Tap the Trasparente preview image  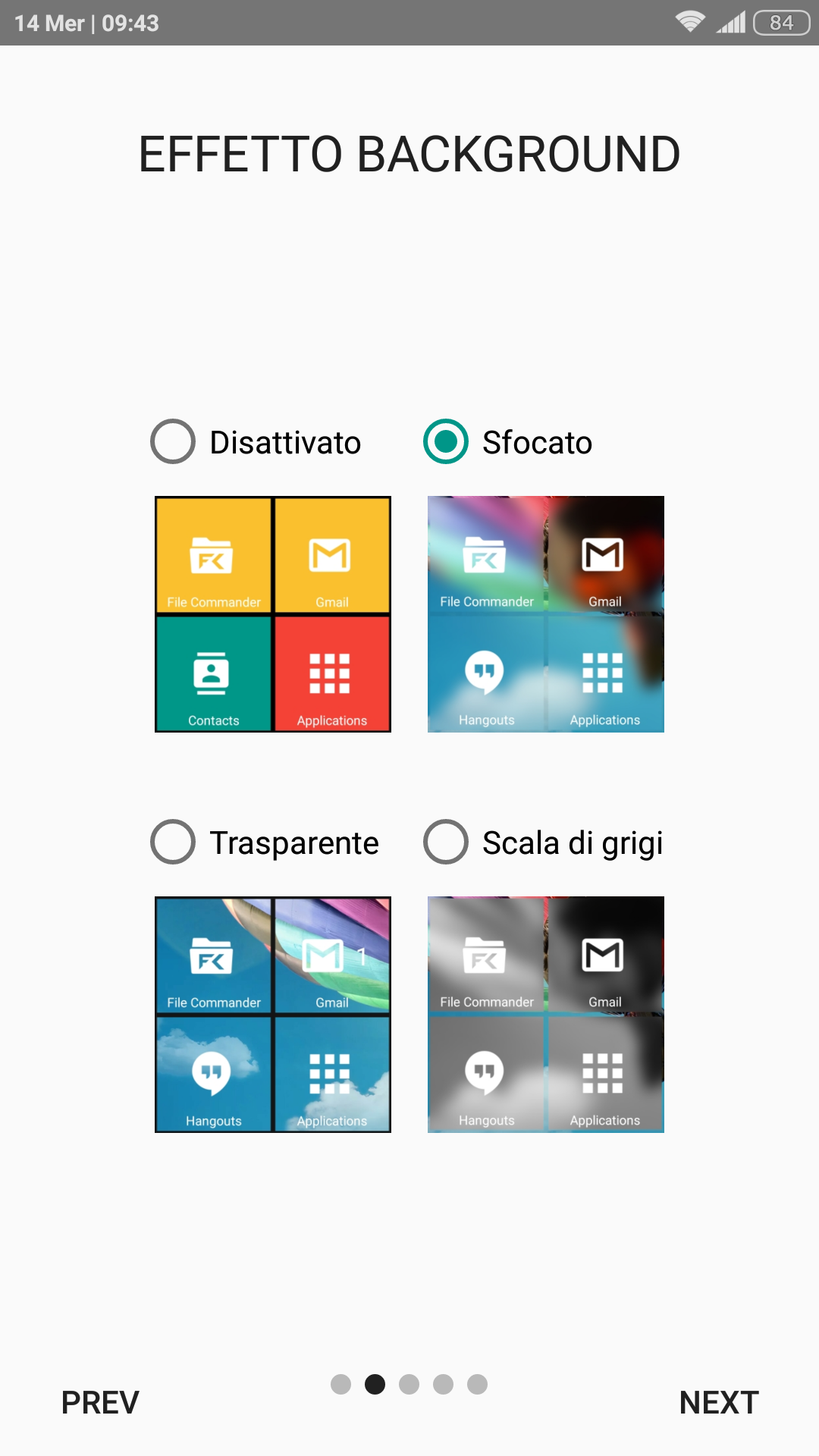coord(273,1015)
